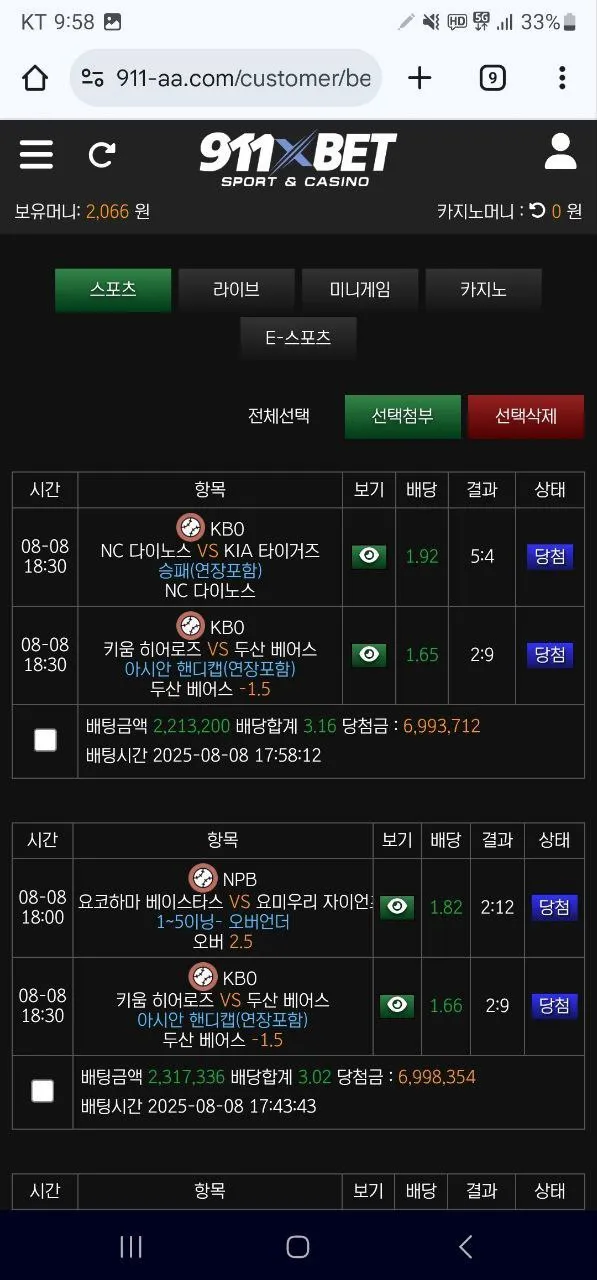View details of the 요코하마 베이스타스 bet
597x1280 pixels.
coord(397,907)
